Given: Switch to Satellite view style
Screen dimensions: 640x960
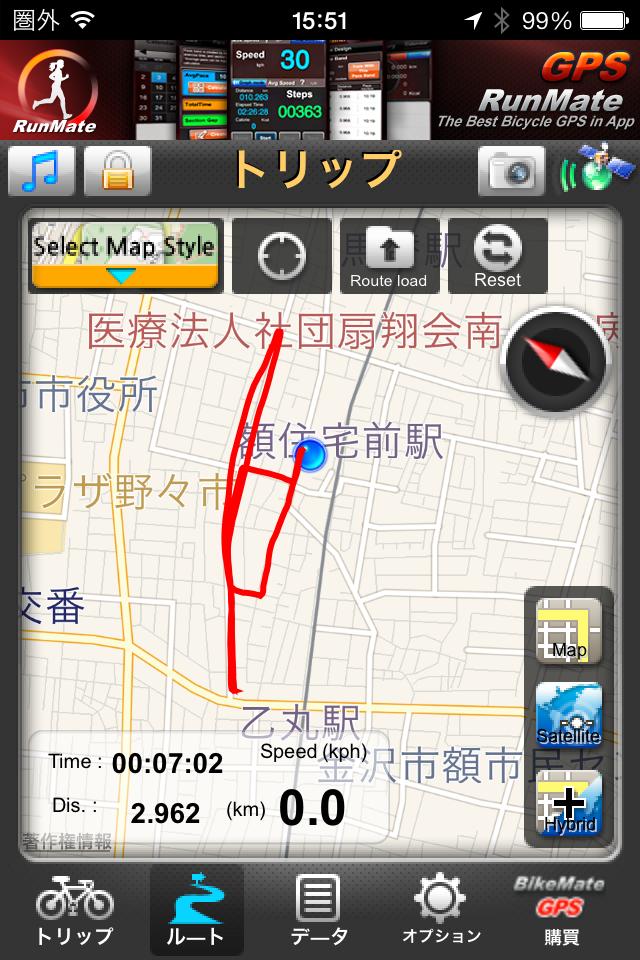Looking at the screenshot, I should 569,716.
